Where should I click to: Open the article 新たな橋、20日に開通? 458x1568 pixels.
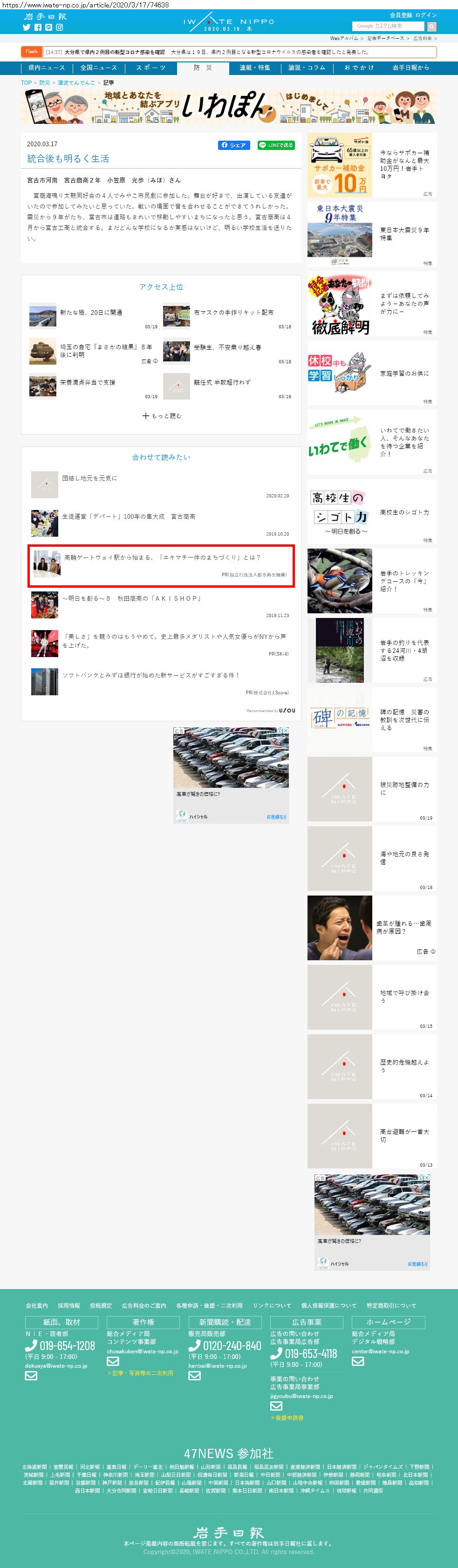[91, 312]
